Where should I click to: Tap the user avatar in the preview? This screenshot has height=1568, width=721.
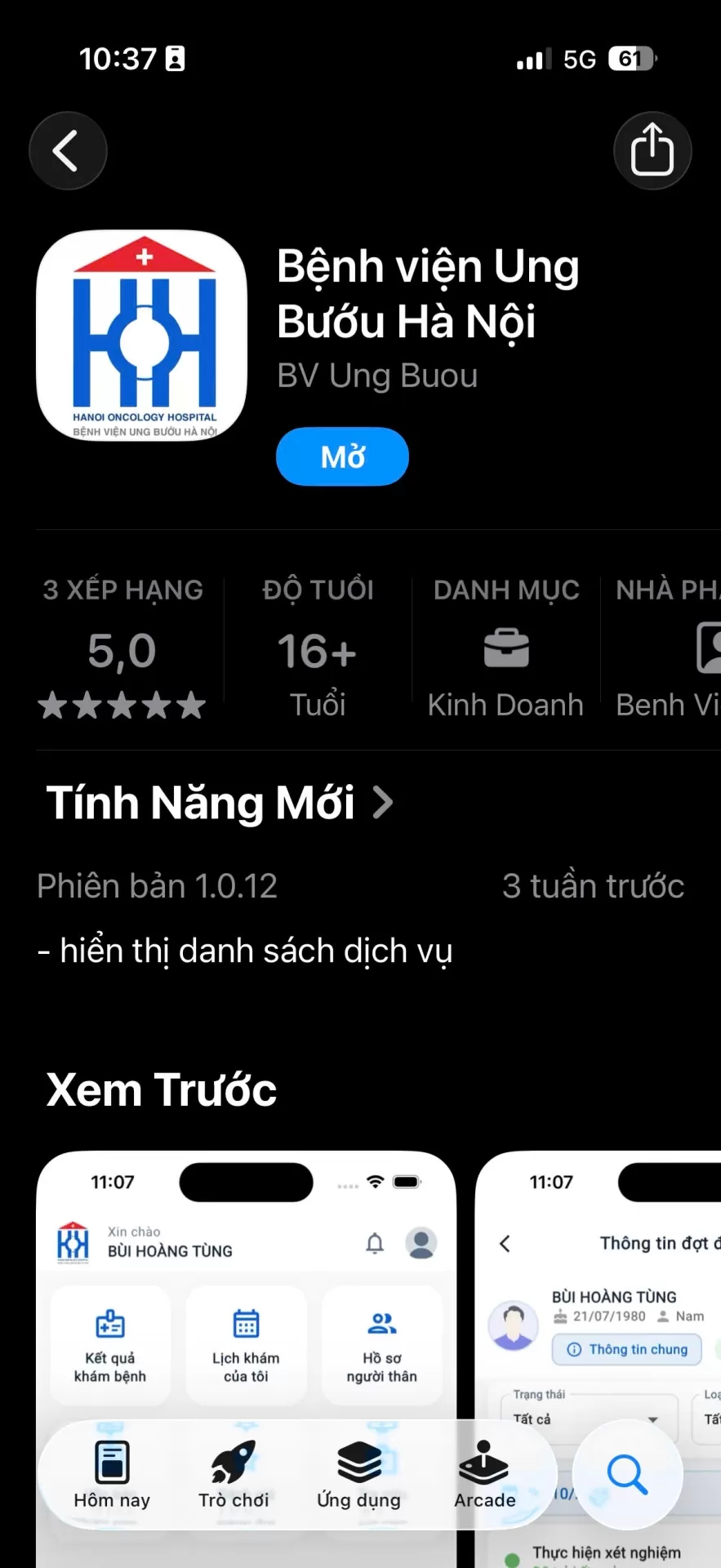click(x=420, y=1243)
